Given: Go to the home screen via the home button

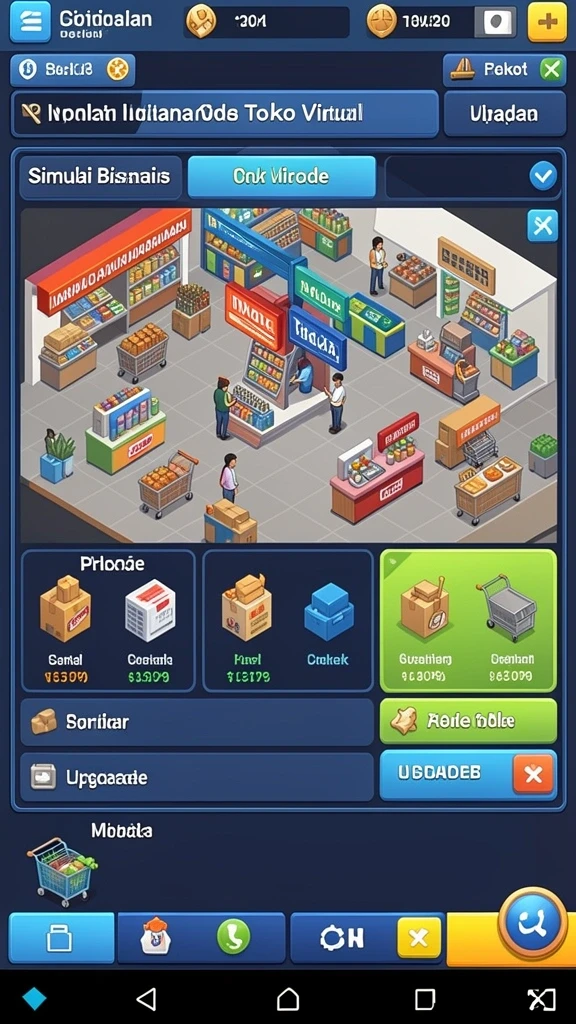Looking at the screenshot, I should coord(288,998).
